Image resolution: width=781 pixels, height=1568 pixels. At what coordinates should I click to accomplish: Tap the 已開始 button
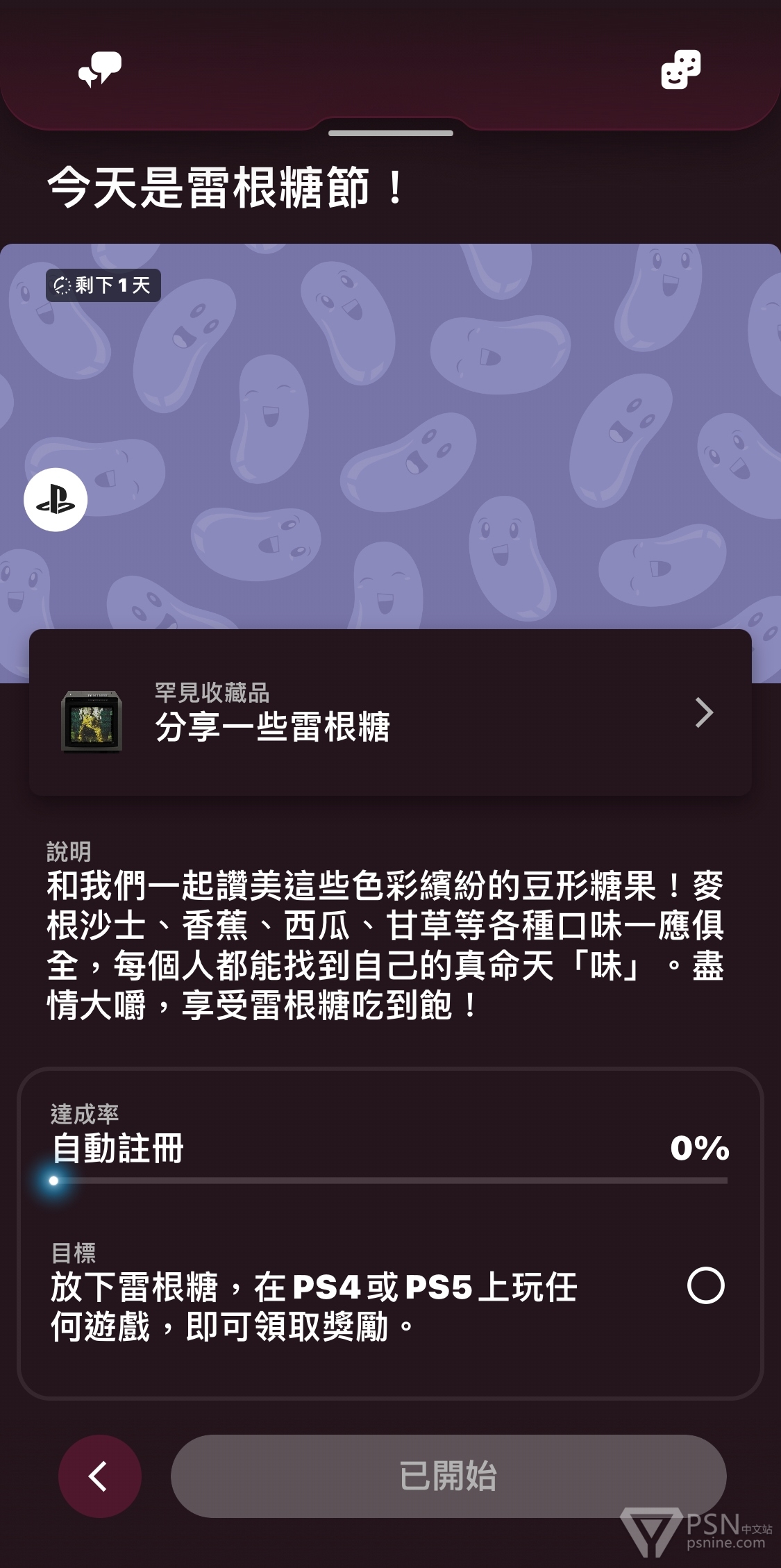click(x=448, y=1476)
